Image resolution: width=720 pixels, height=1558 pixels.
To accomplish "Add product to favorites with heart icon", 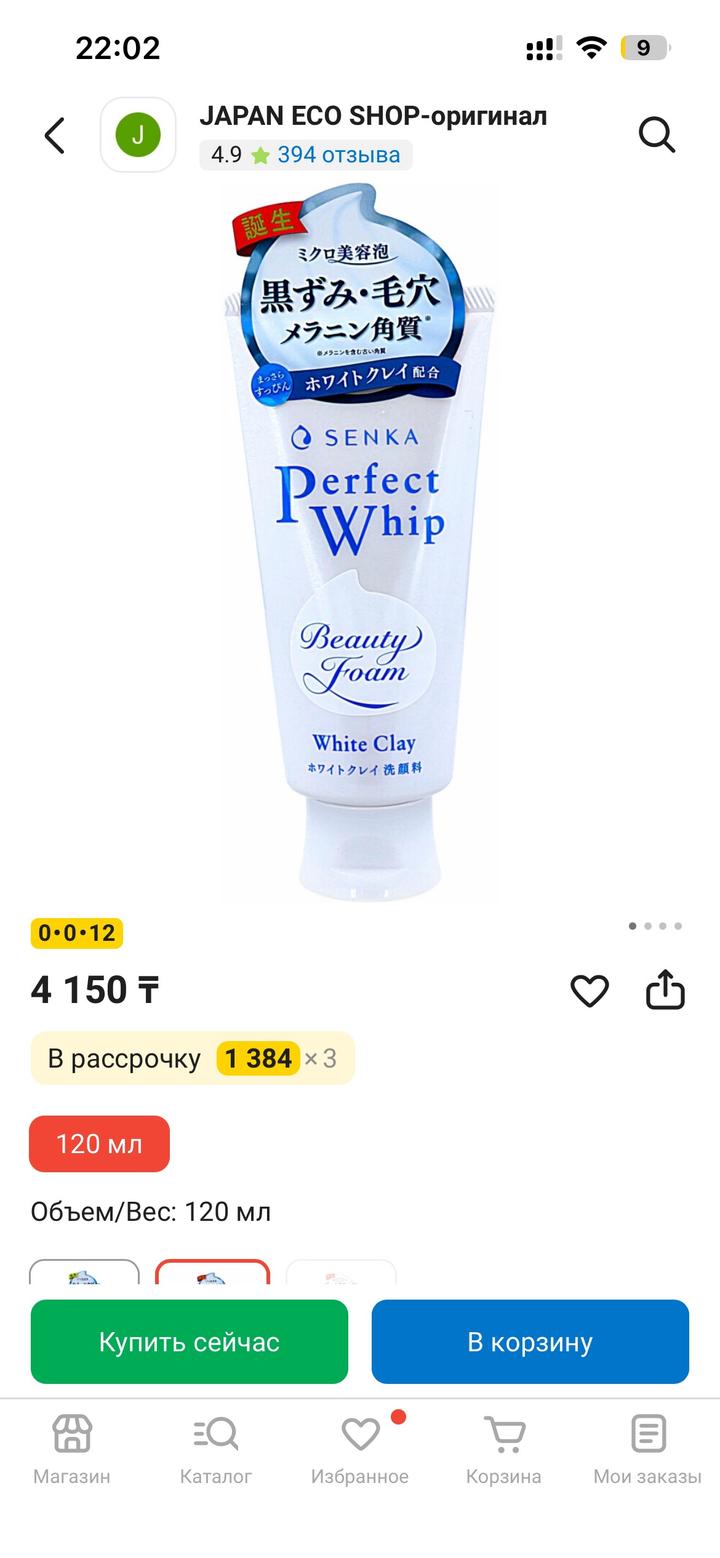I will 589,990.
